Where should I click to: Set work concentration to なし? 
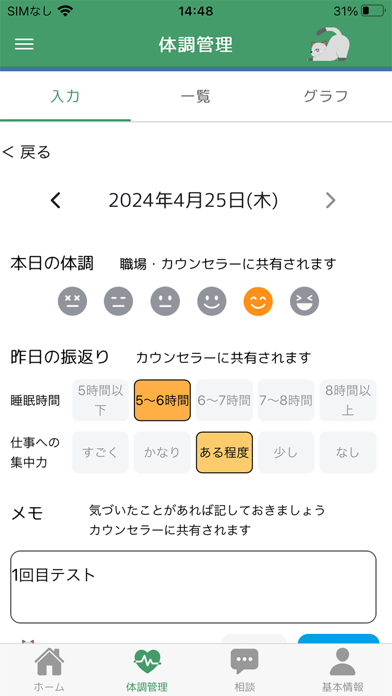point(348,452)
